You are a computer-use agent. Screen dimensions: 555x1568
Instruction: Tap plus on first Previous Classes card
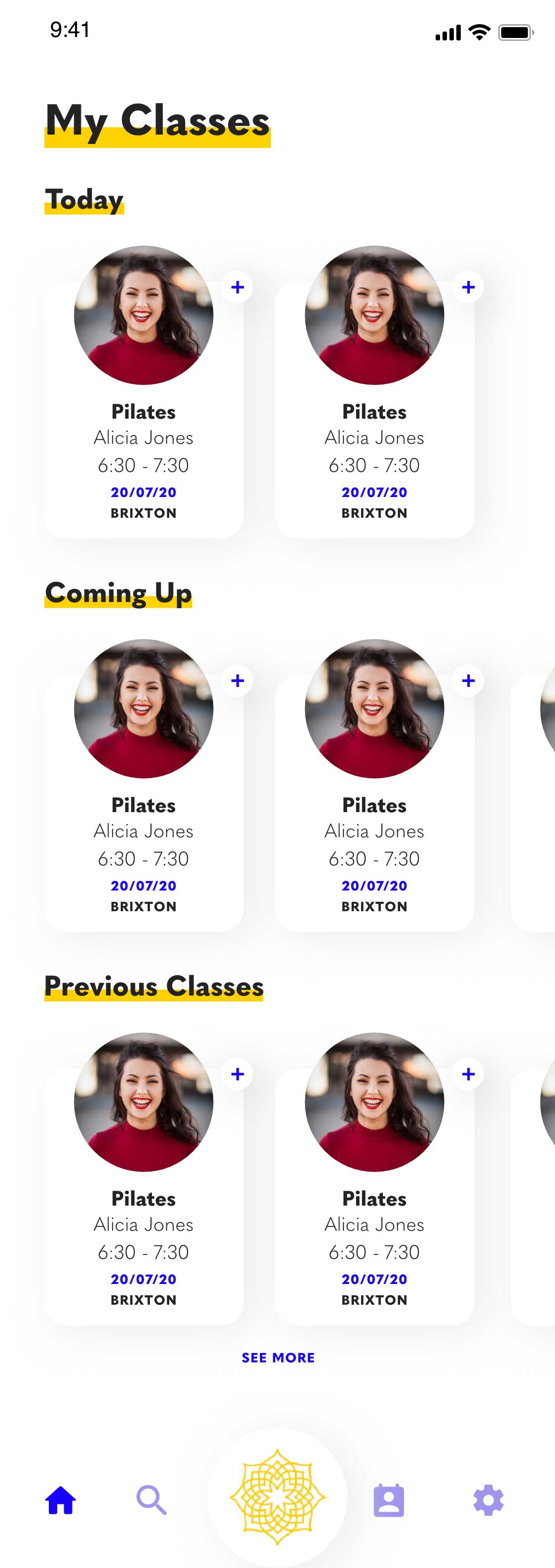[x=238, y=1074]
